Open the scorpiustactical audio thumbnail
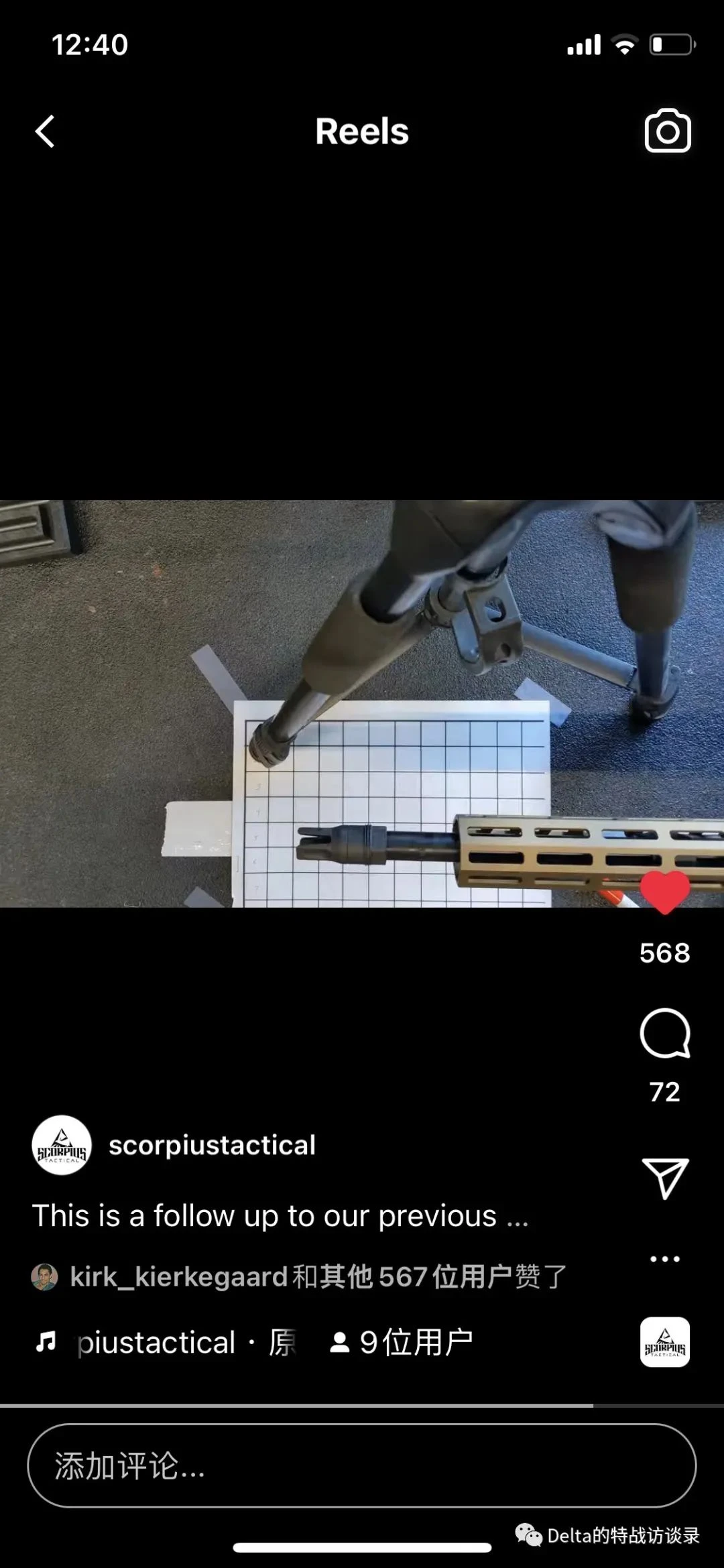The width and height of the screenshot is (724, 1568). point(664,1342)
